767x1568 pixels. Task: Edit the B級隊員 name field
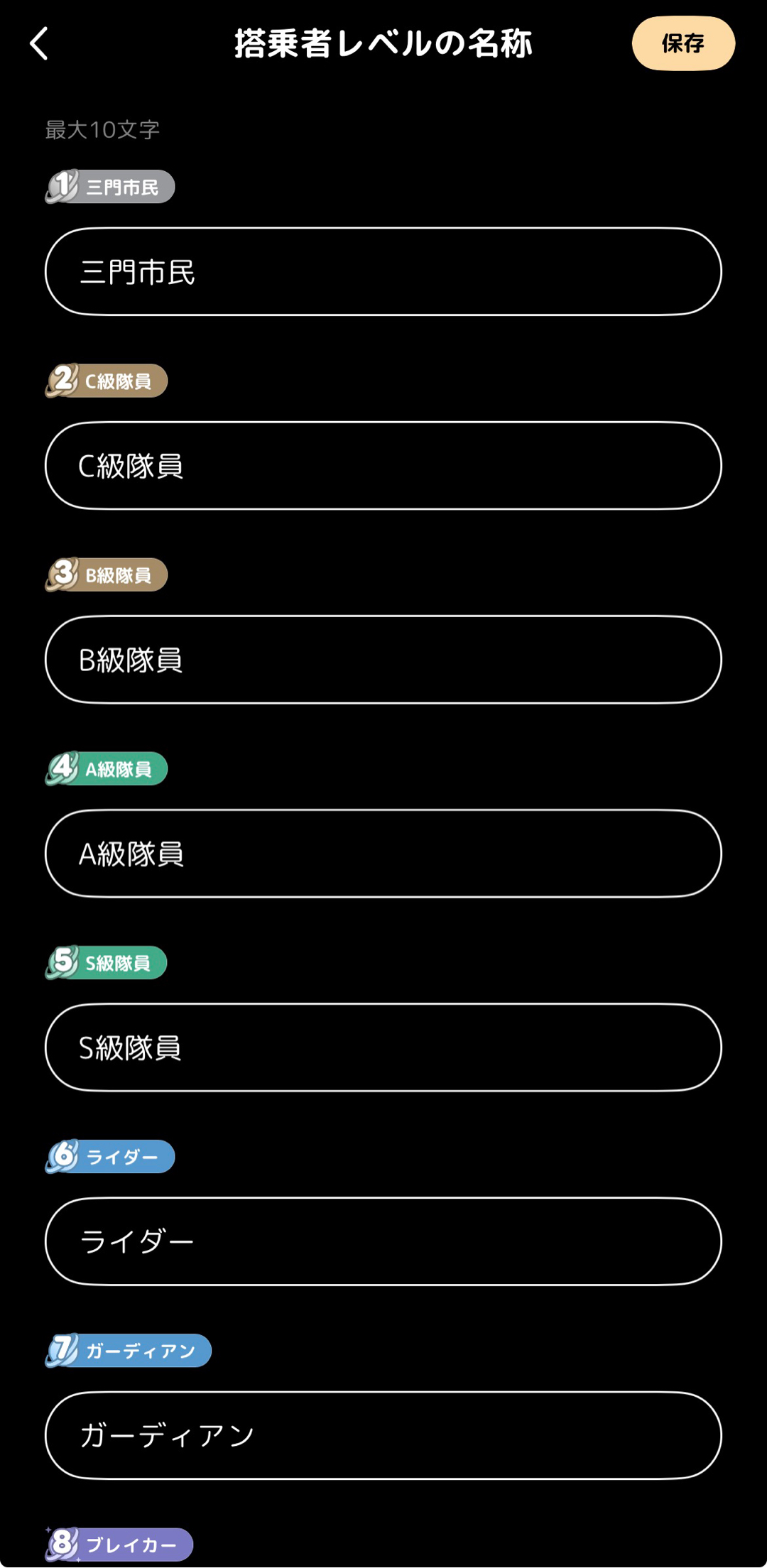click(383, 659)
